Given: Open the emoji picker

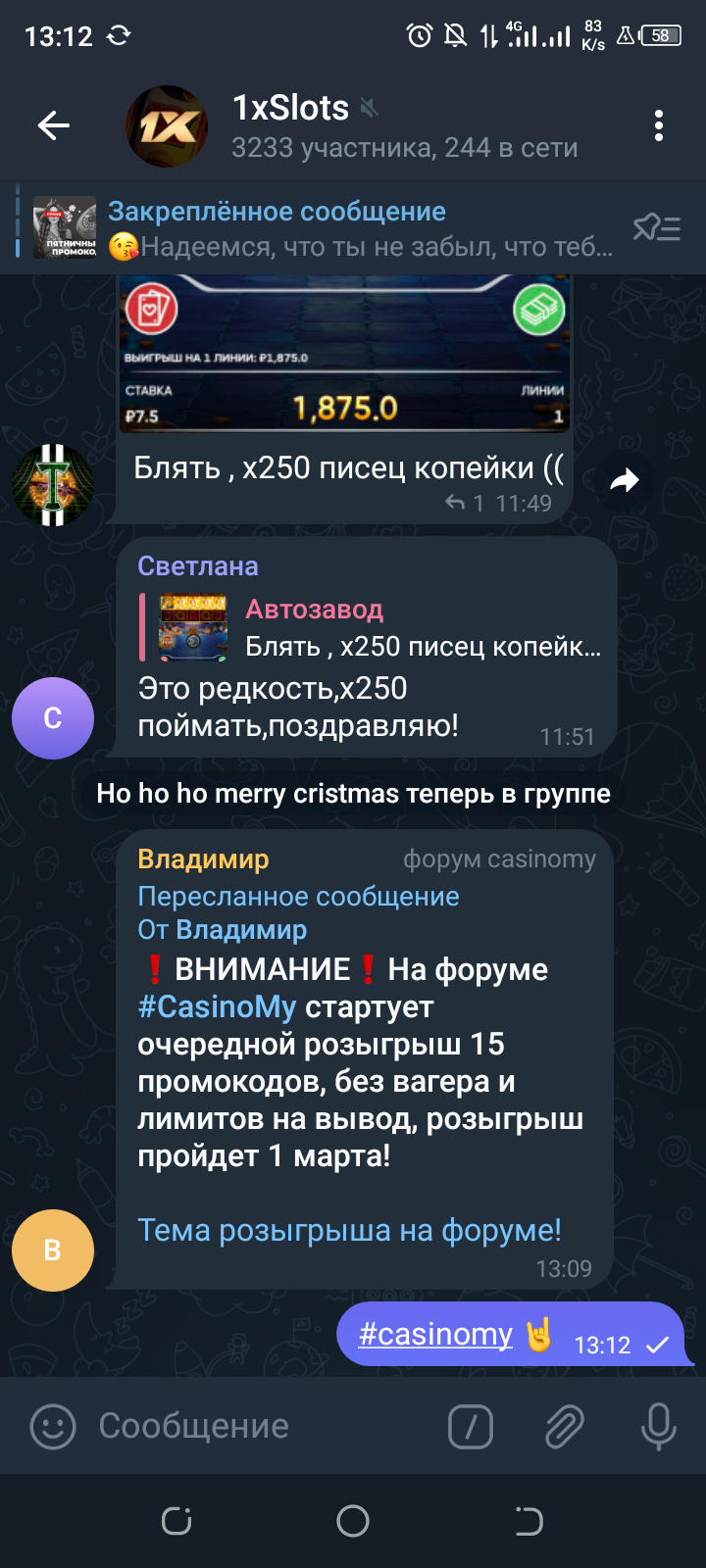Looking at the screenshot, I should pyautogui.click(x=53, y=1427).
